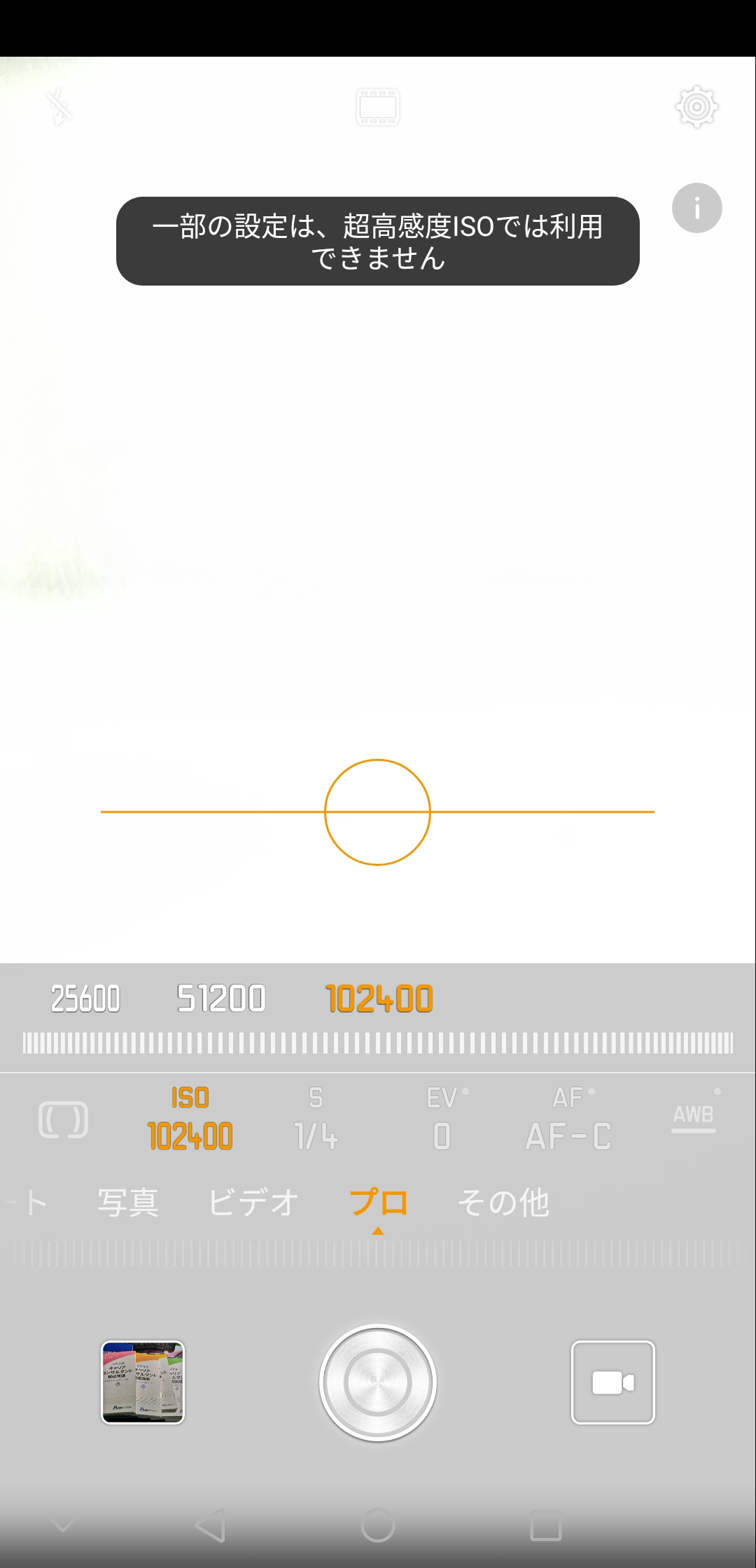Open the ISO setting

[x=190, y=1118]
